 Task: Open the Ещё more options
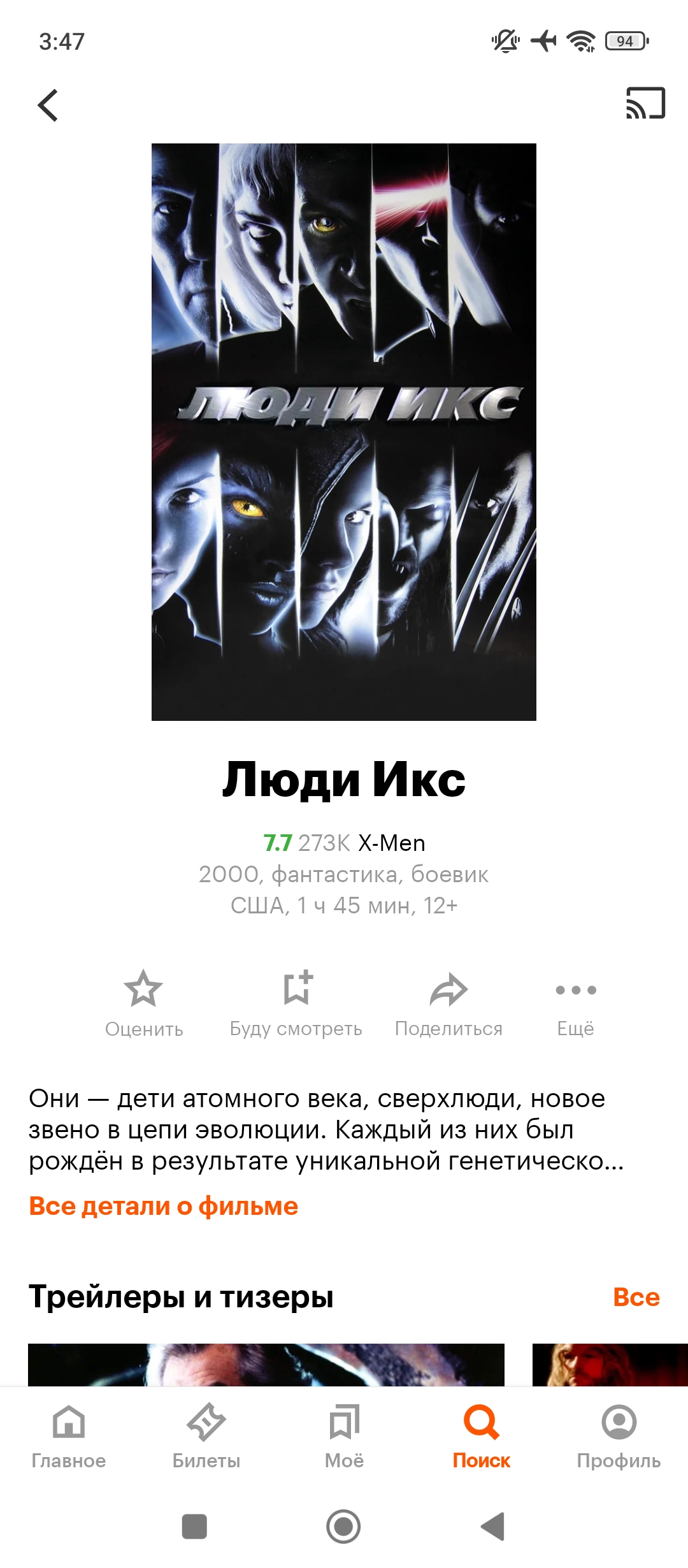[x=576, y=1003]
